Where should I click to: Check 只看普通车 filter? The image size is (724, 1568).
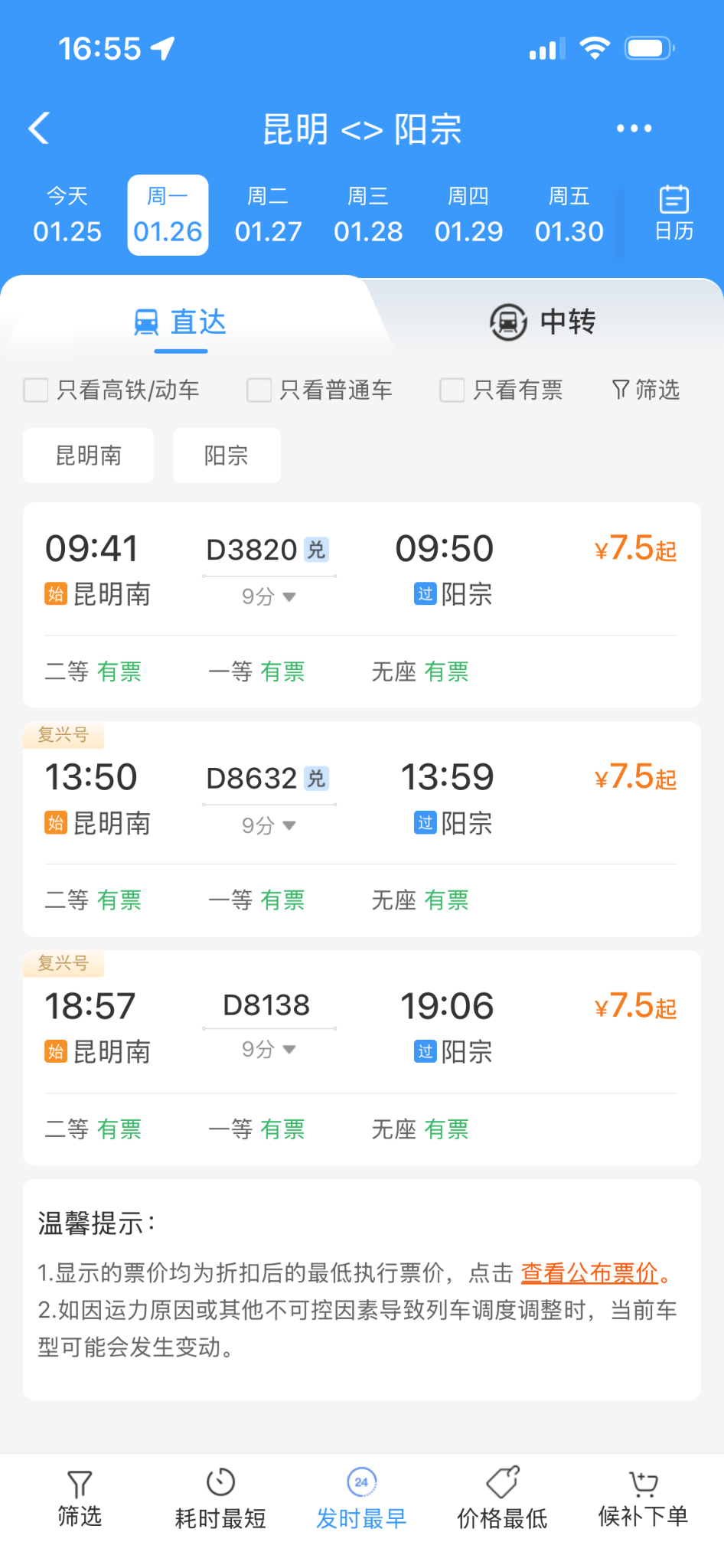click(259, 390)
